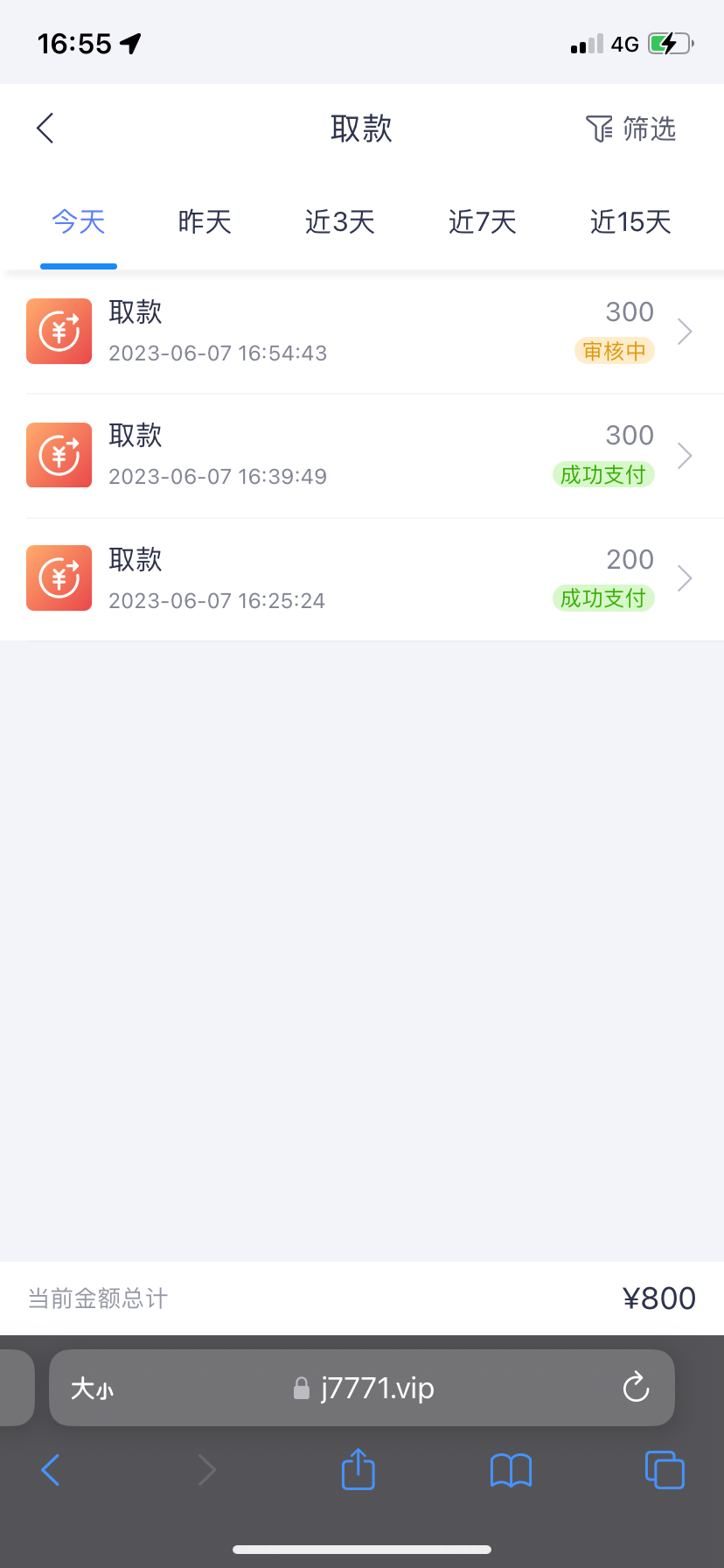Go back in Safari browser history
Screen dimensions: 724x1568
click(51, 1470)
